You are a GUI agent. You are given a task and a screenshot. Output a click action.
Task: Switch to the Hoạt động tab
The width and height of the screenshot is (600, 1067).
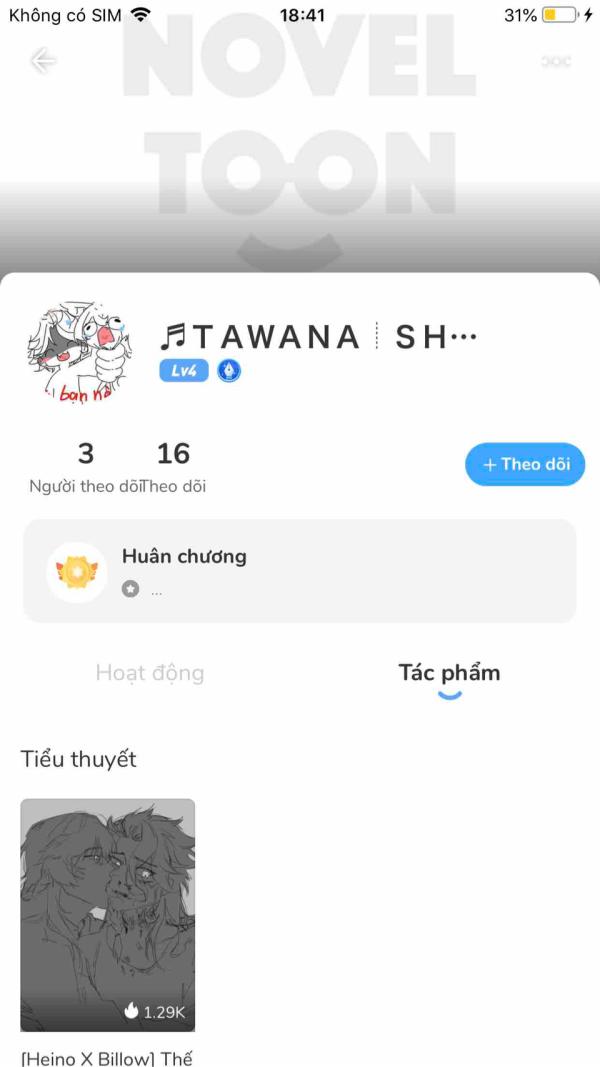(x=150, y=673)
